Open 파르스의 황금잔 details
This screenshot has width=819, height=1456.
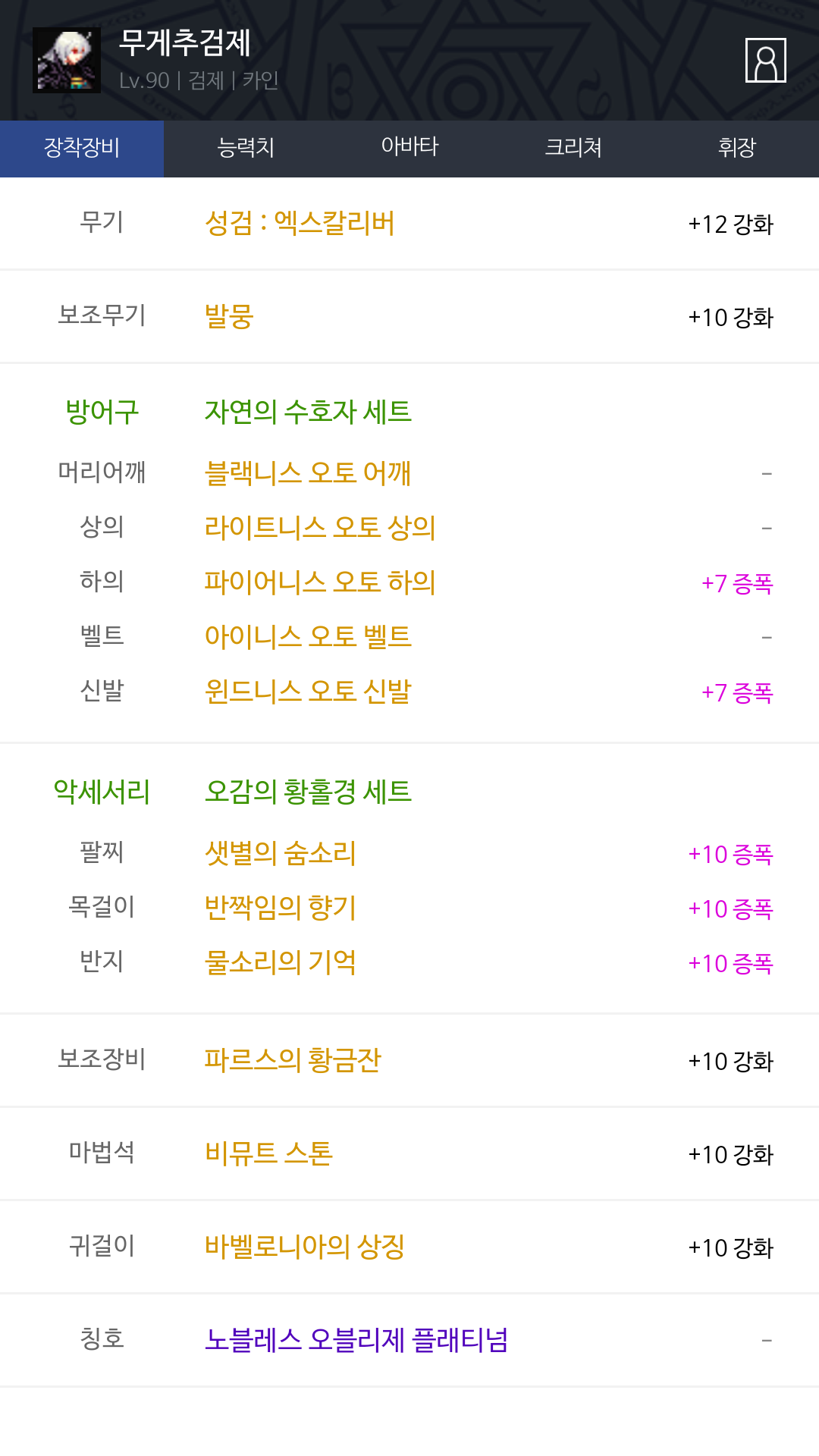pyautogui.click(x=293, y=1060)
